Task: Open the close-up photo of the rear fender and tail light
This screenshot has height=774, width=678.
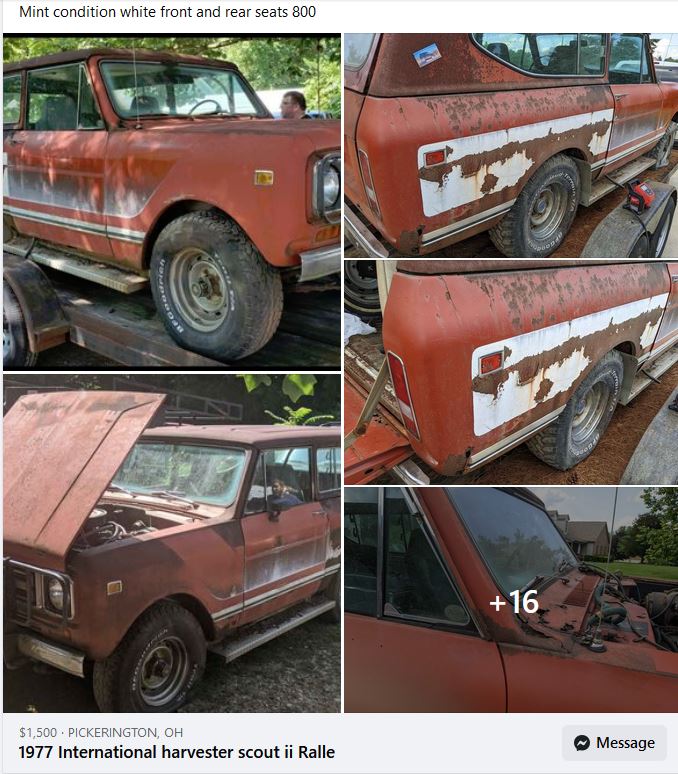Action: [511, 373]
